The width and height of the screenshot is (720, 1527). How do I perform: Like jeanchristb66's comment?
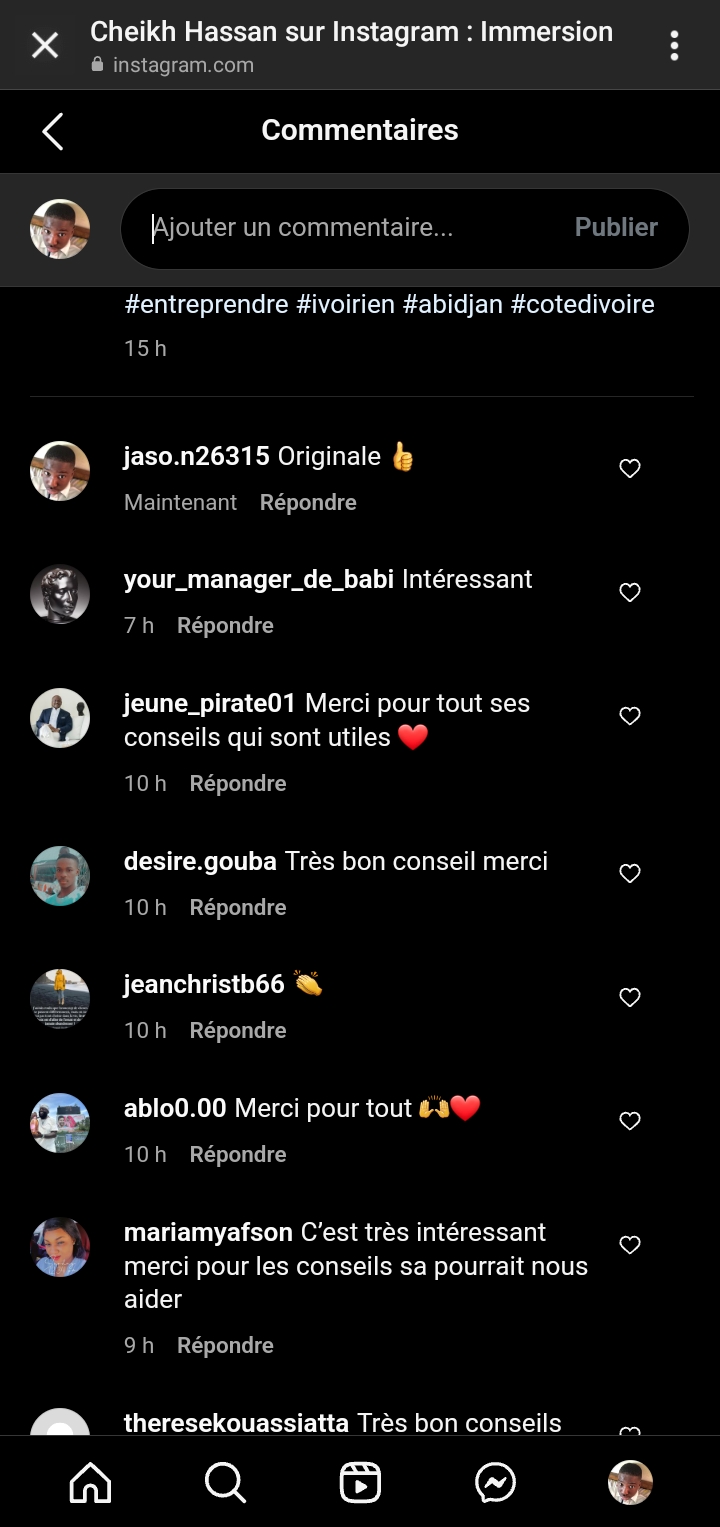click(630, 997)
